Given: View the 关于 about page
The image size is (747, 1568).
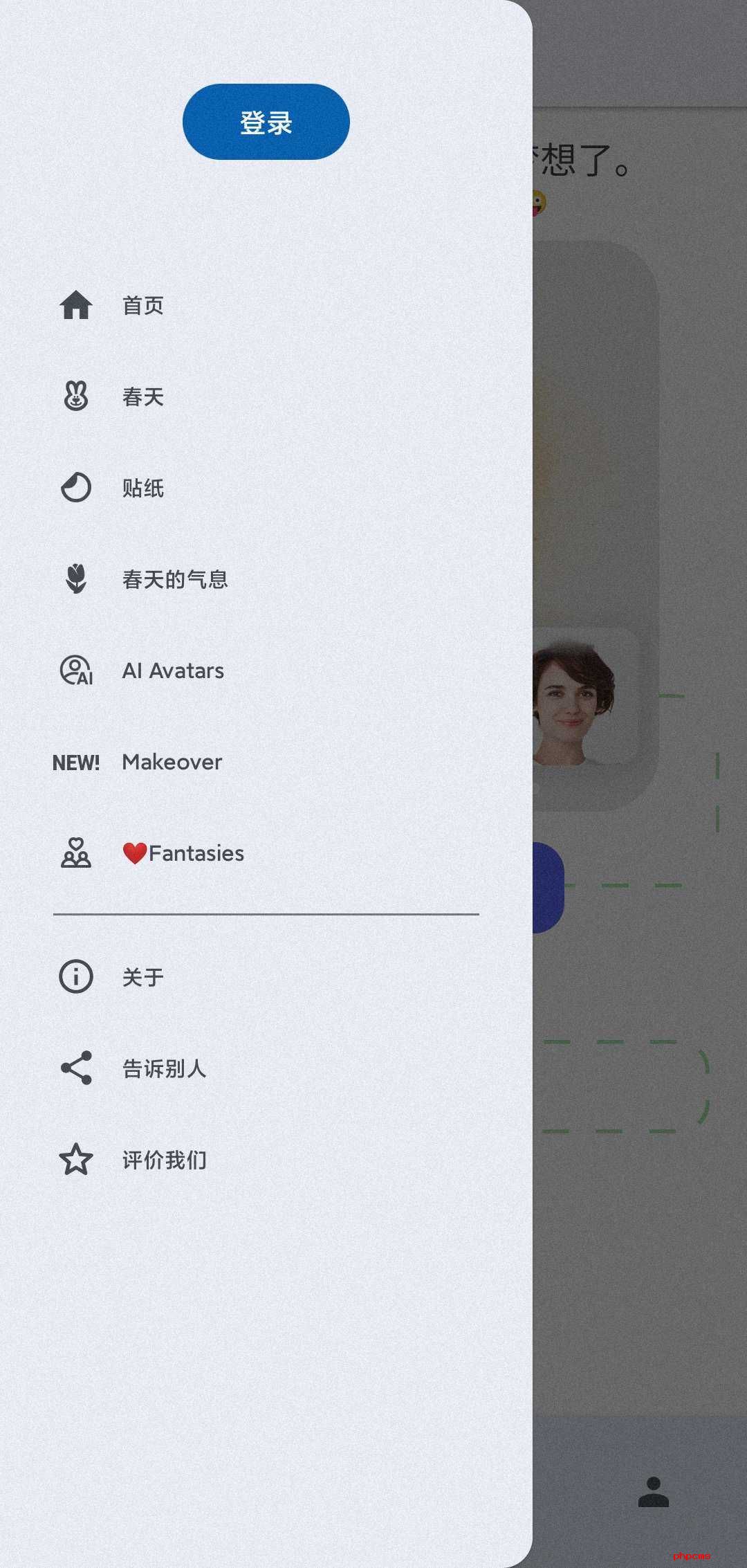Looking at the screenshot, I should pos(266,977).
